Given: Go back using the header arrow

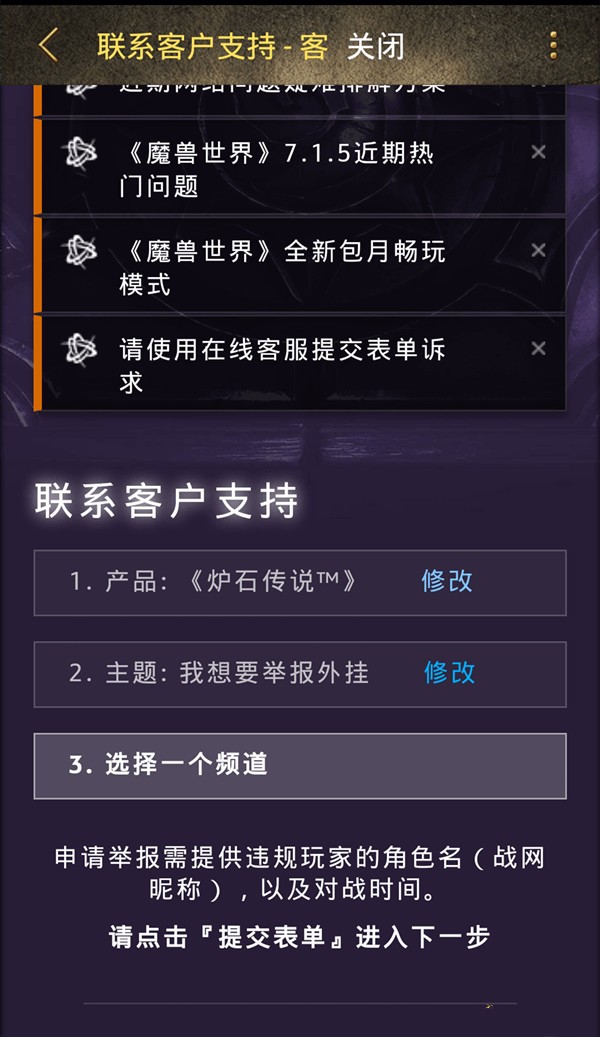Looking at the screenshot, I should pyautogui.click(x=48, y=45).
